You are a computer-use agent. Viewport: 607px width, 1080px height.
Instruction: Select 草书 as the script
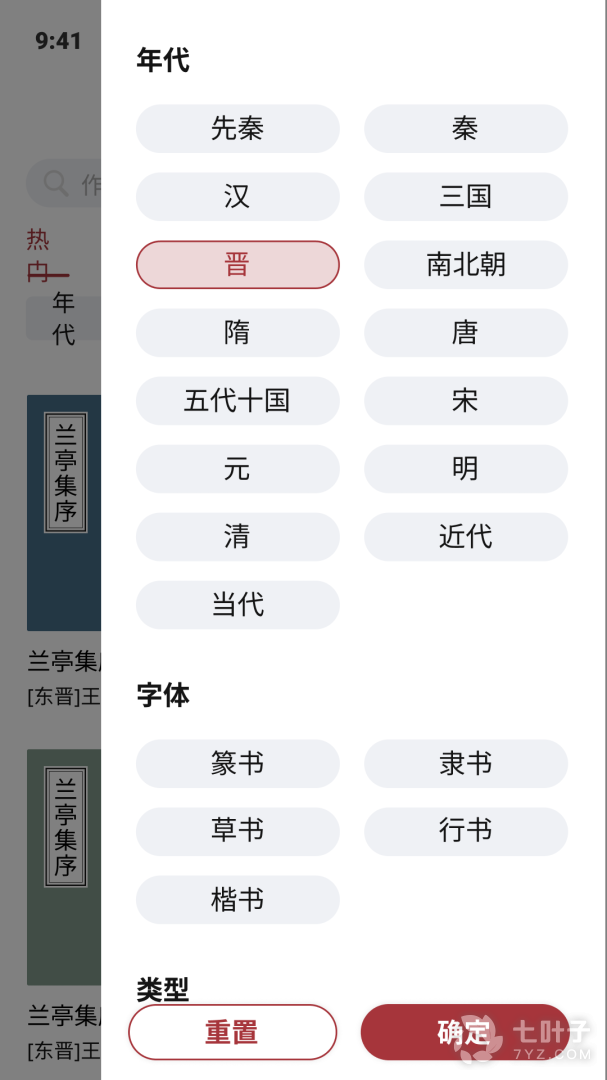tap(238, 832)
